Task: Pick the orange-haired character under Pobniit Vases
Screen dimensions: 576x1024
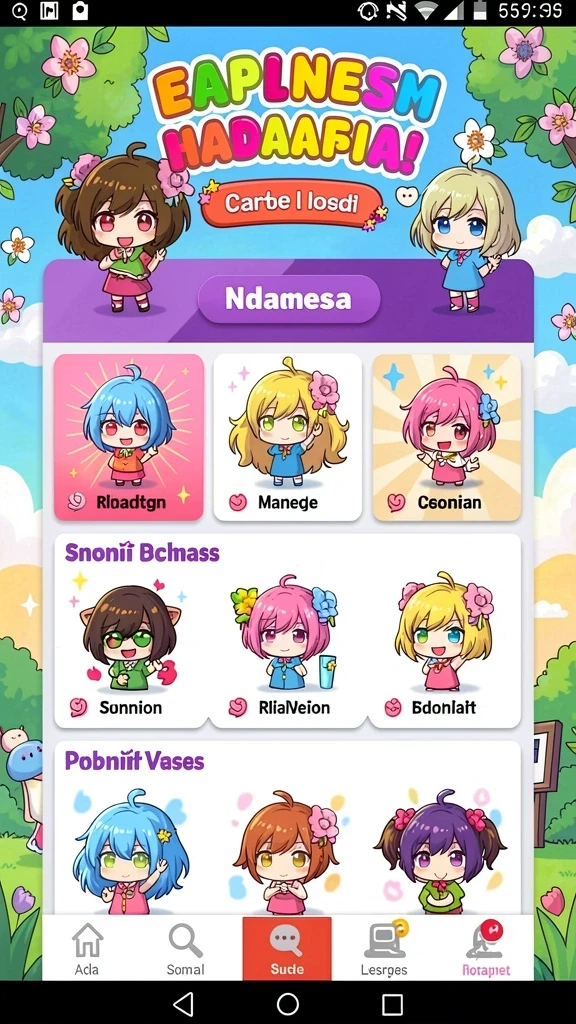Action: 287,850
